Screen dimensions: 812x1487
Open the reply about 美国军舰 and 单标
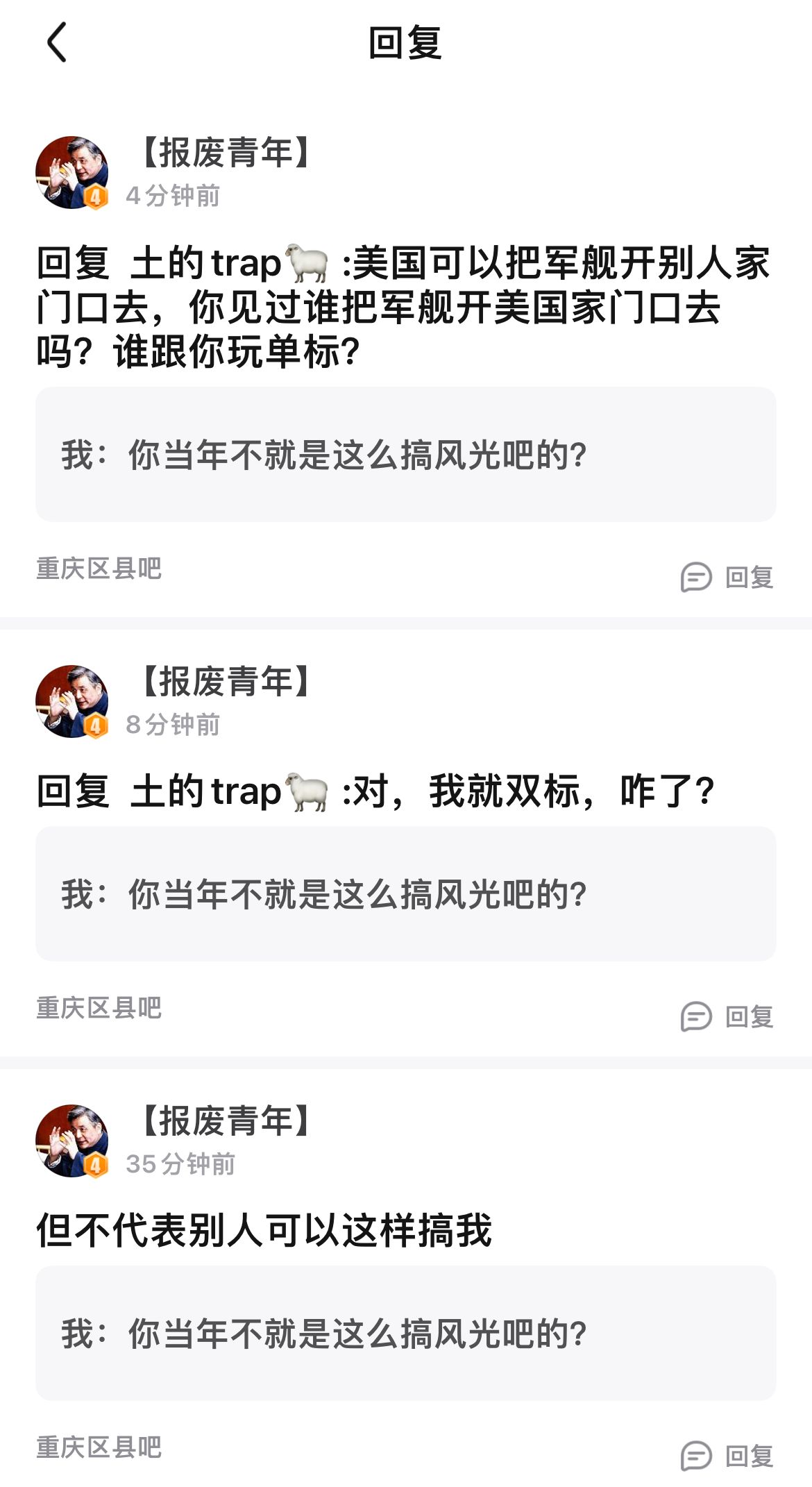pos(403,308)
